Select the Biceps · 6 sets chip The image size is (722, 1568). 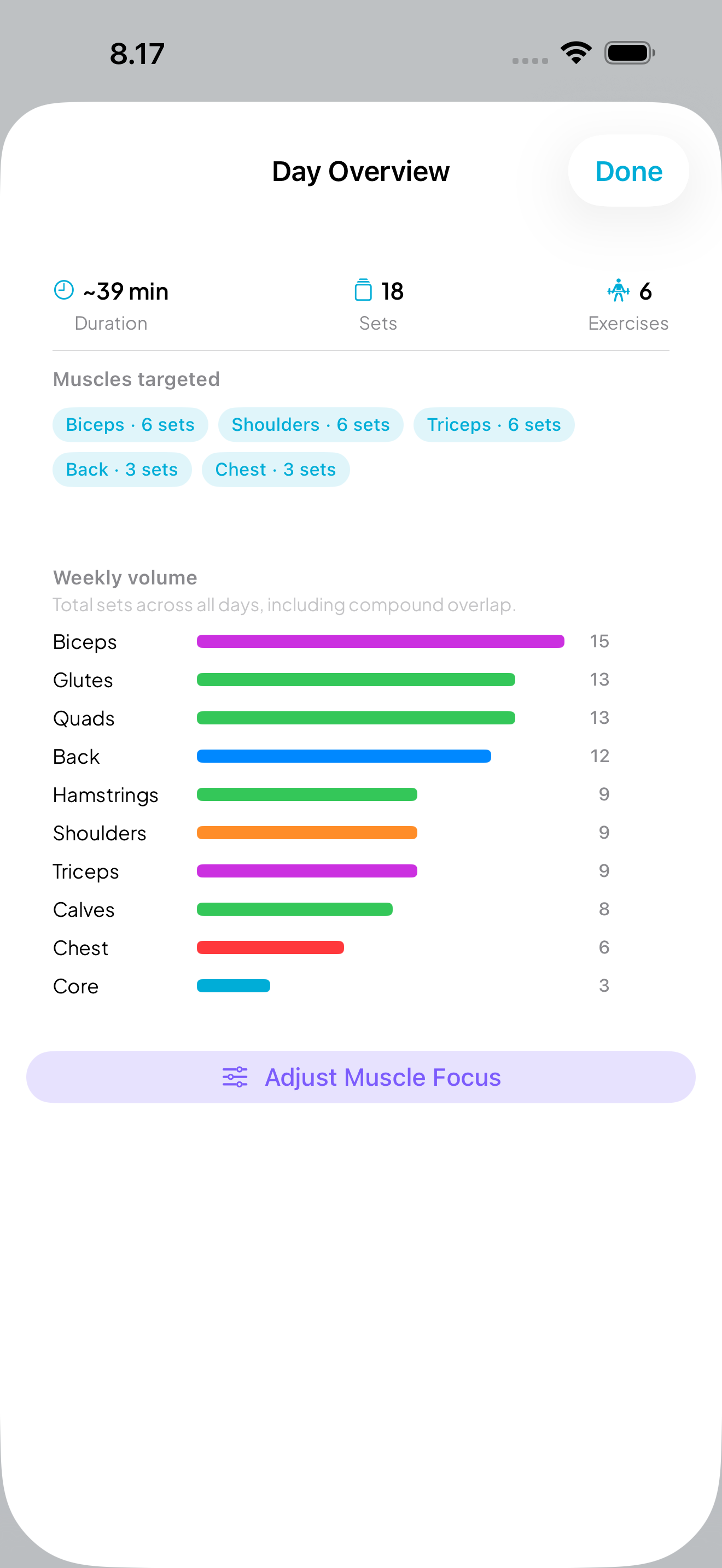coord(130,424)
